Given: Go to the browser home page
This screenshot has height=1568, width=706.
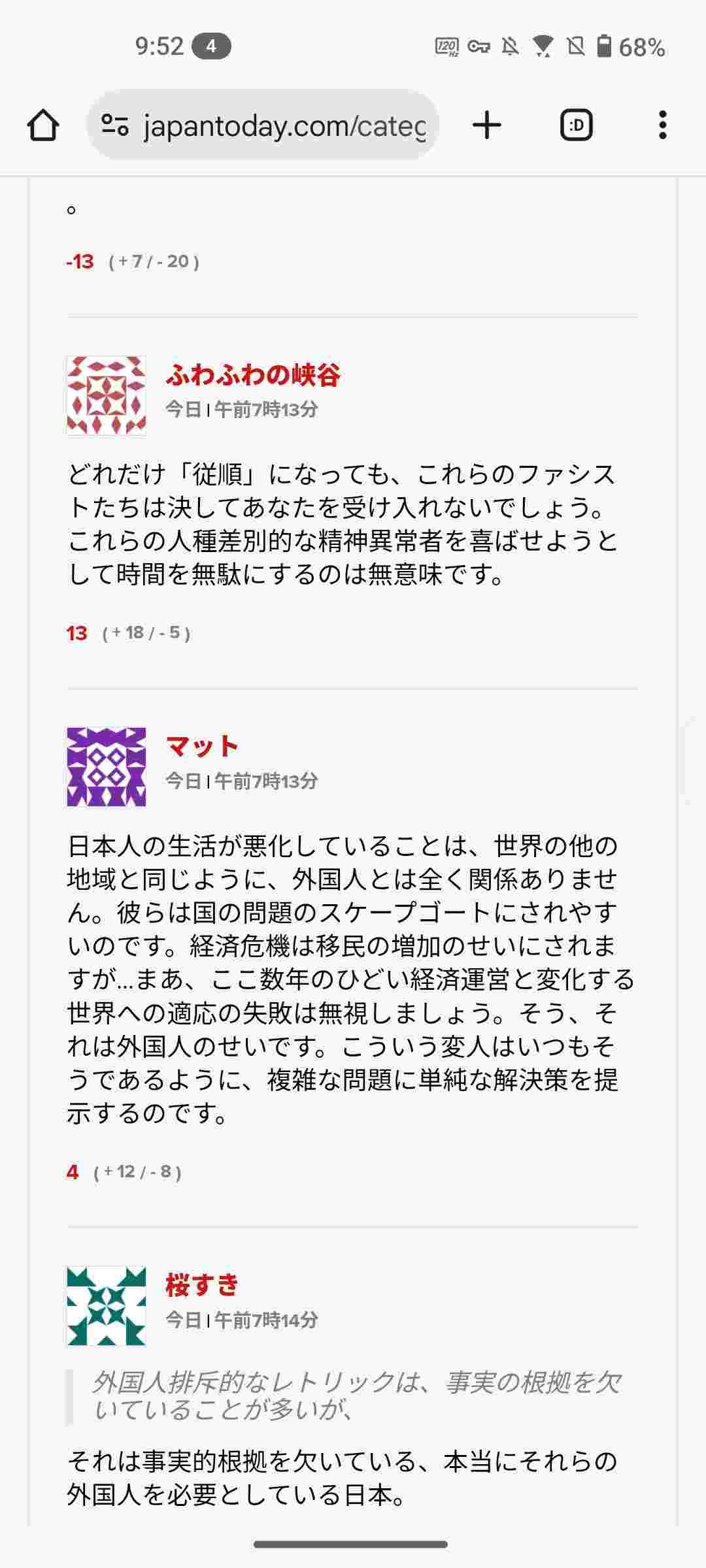Looking at the screenshot, I should point(43,125).
